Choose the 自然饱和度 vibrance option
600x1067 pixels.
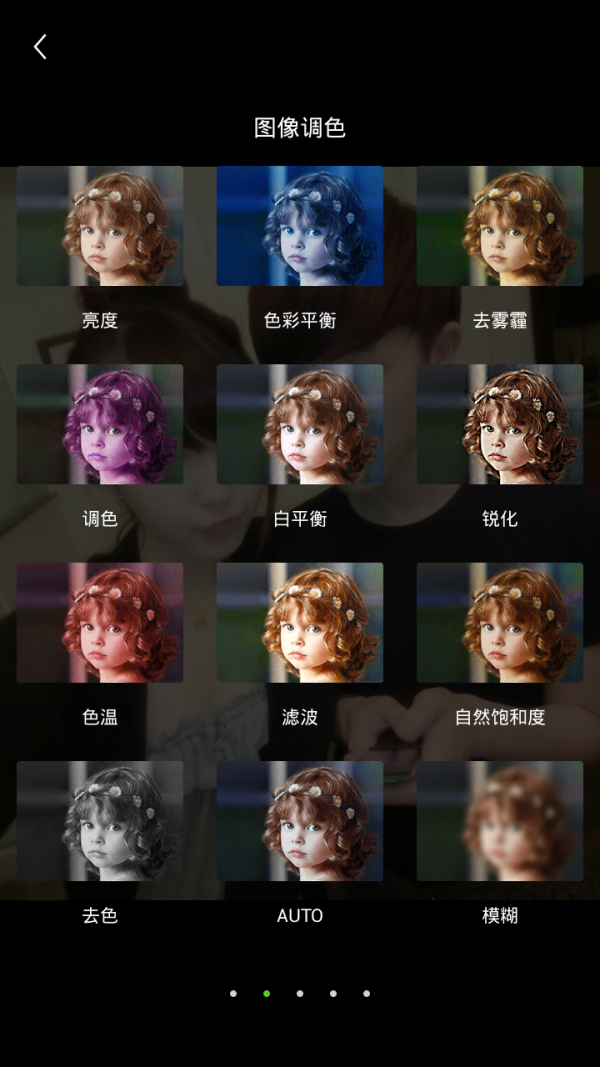tap(500, 622)
